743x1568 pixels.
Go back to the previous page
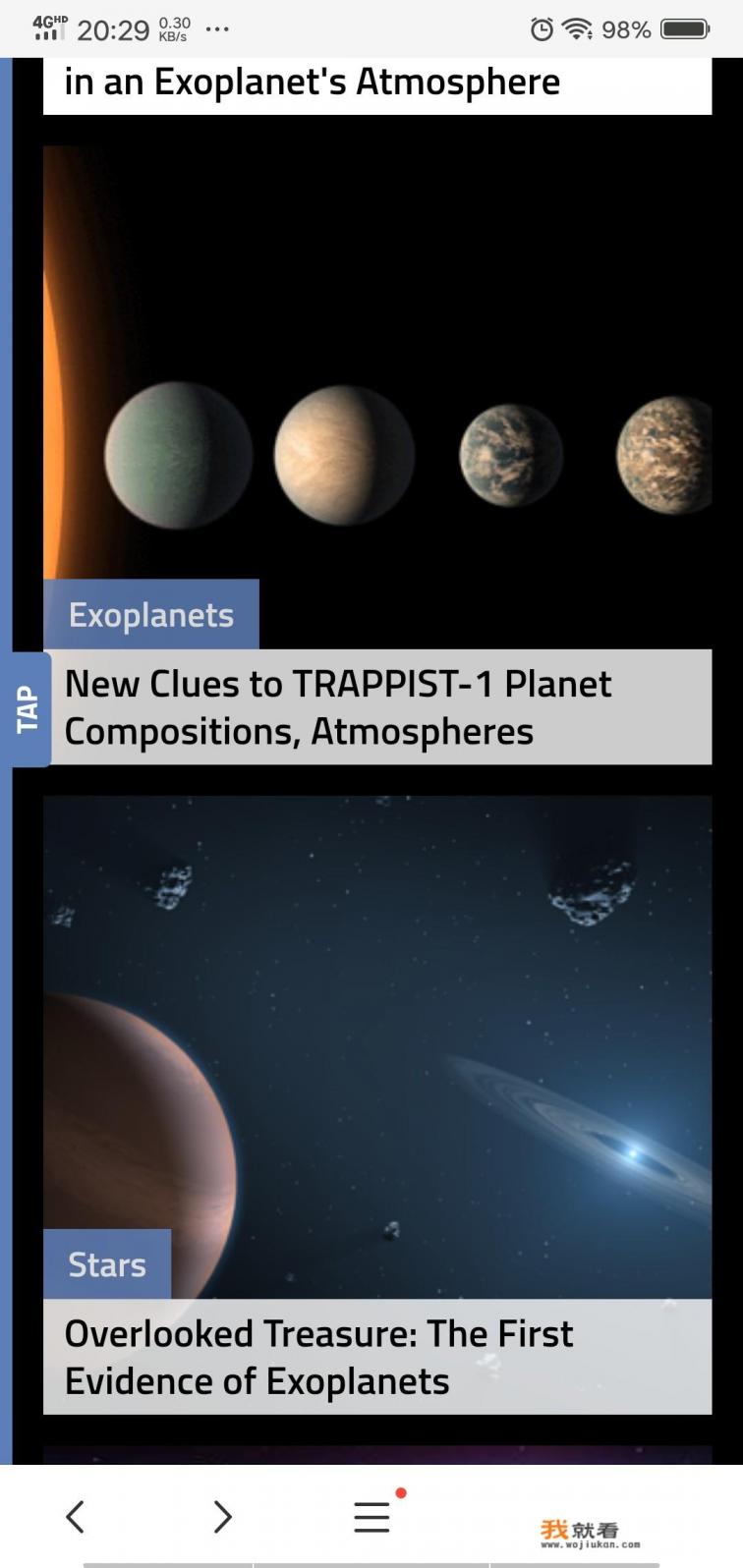(76, 1517)
